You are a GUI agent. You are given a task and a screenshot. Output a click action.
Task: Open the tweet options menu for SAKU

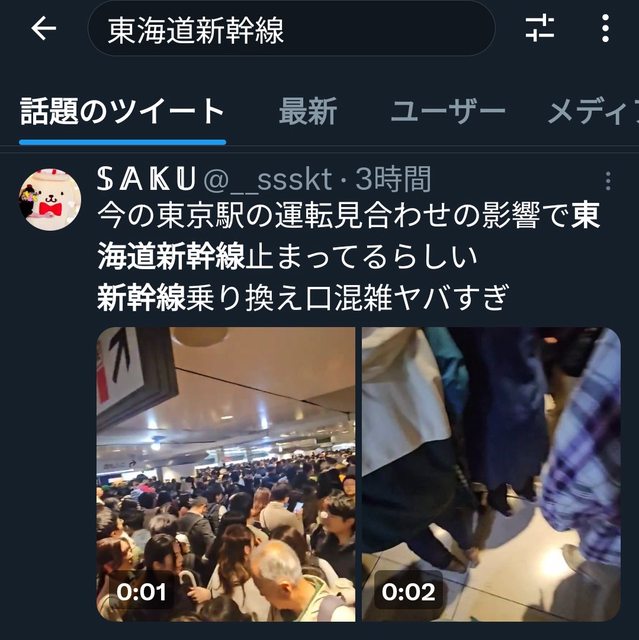pos(607,181)
